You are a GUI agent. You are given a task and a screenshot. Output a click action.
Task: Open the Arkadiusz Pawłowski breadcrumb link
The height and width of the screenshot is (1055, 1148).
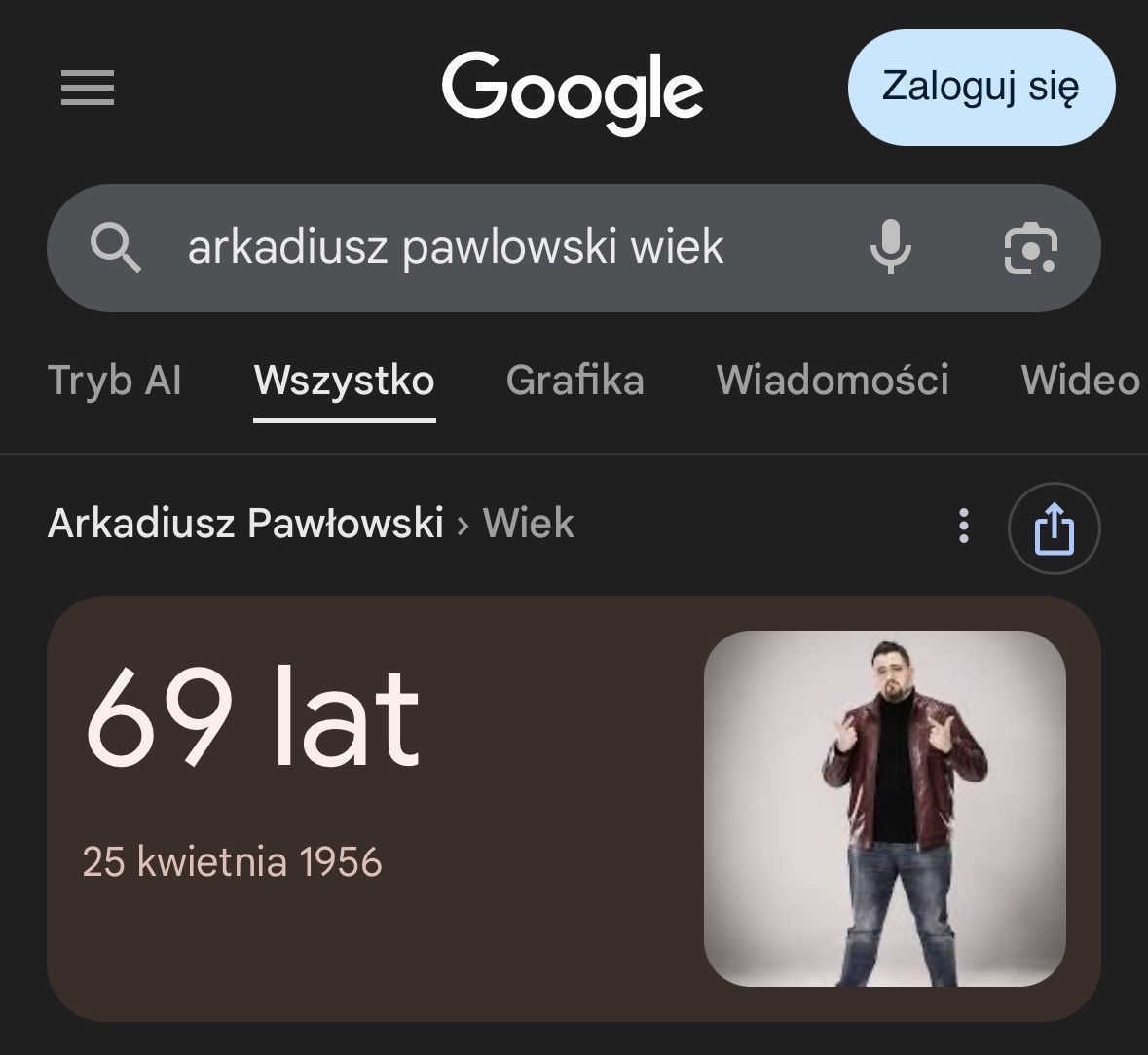(x=245, y=524)
